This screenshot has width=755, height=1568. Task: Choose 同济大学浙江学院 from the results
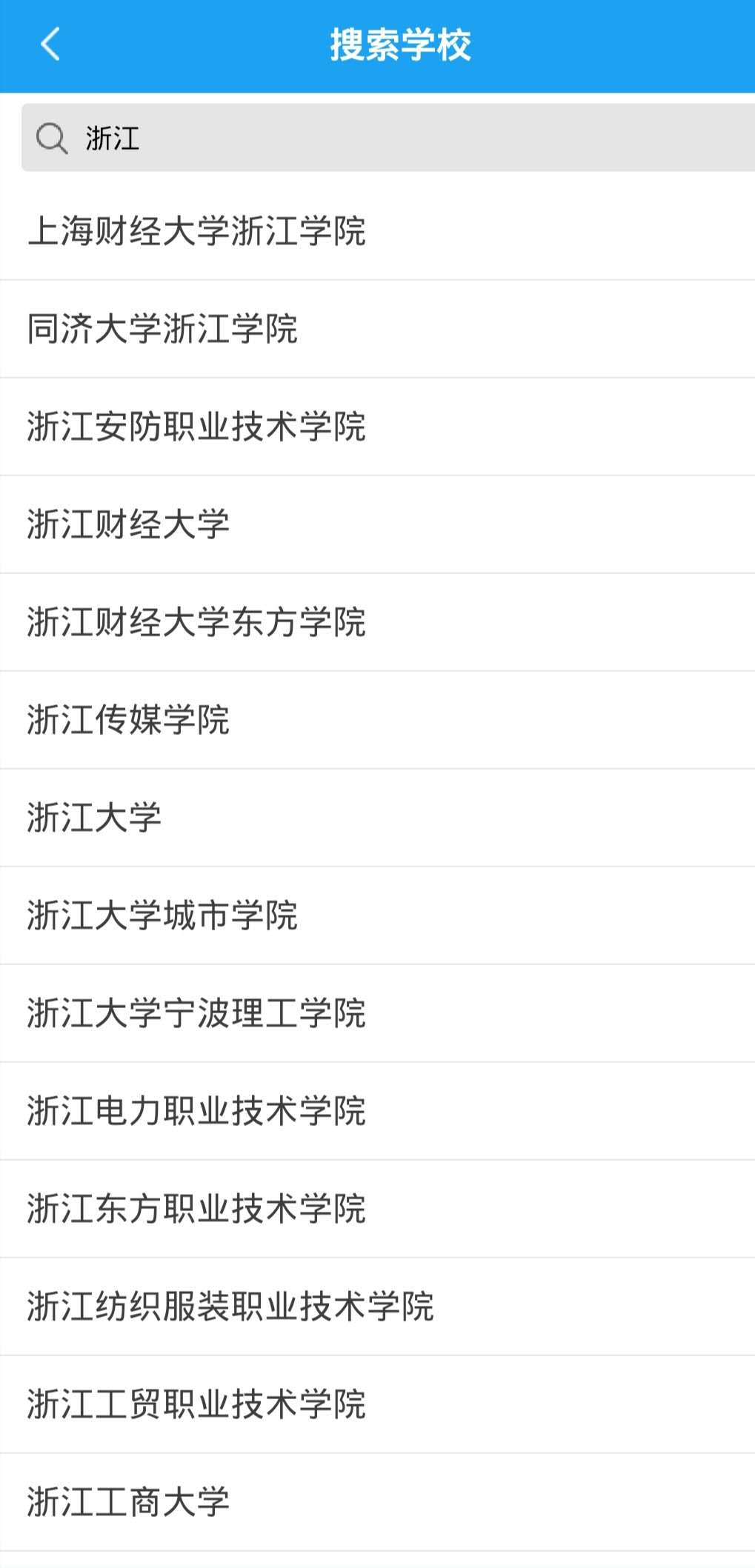(x=162, y=329)
